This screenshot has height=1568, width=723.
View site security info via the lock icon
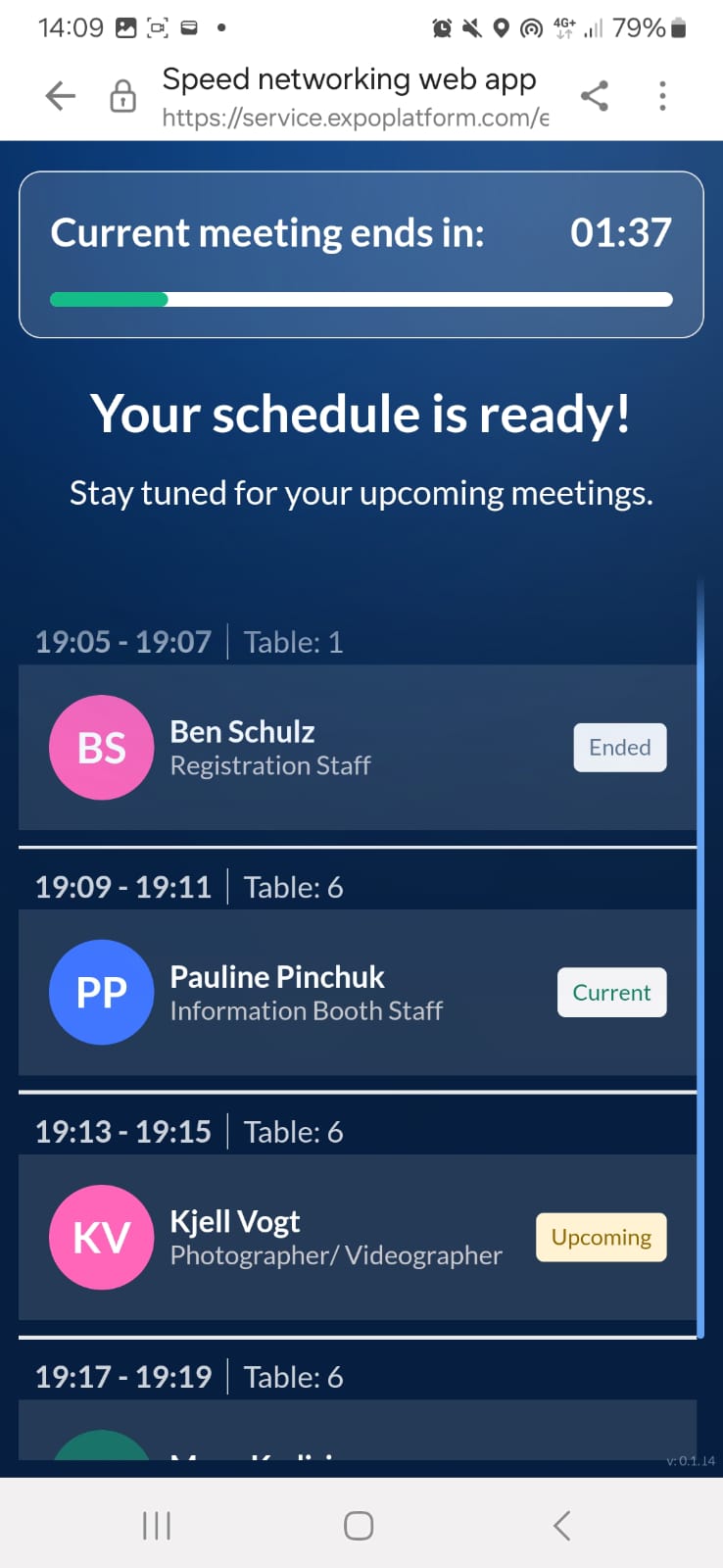122,96
